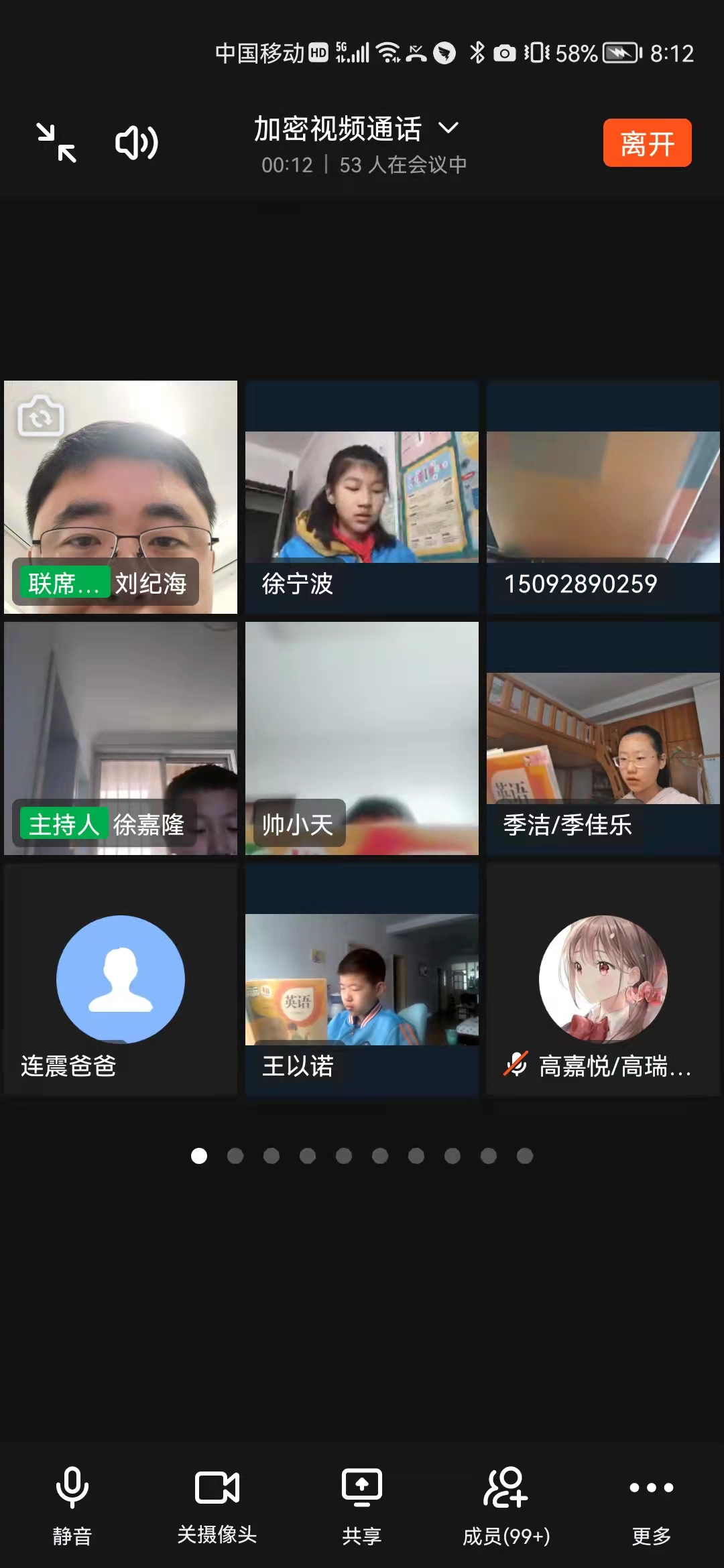724x1568 pixels.
Task: Select the 15092890259 participant tile
Action: pyautogui.click(x=603, y=497)
